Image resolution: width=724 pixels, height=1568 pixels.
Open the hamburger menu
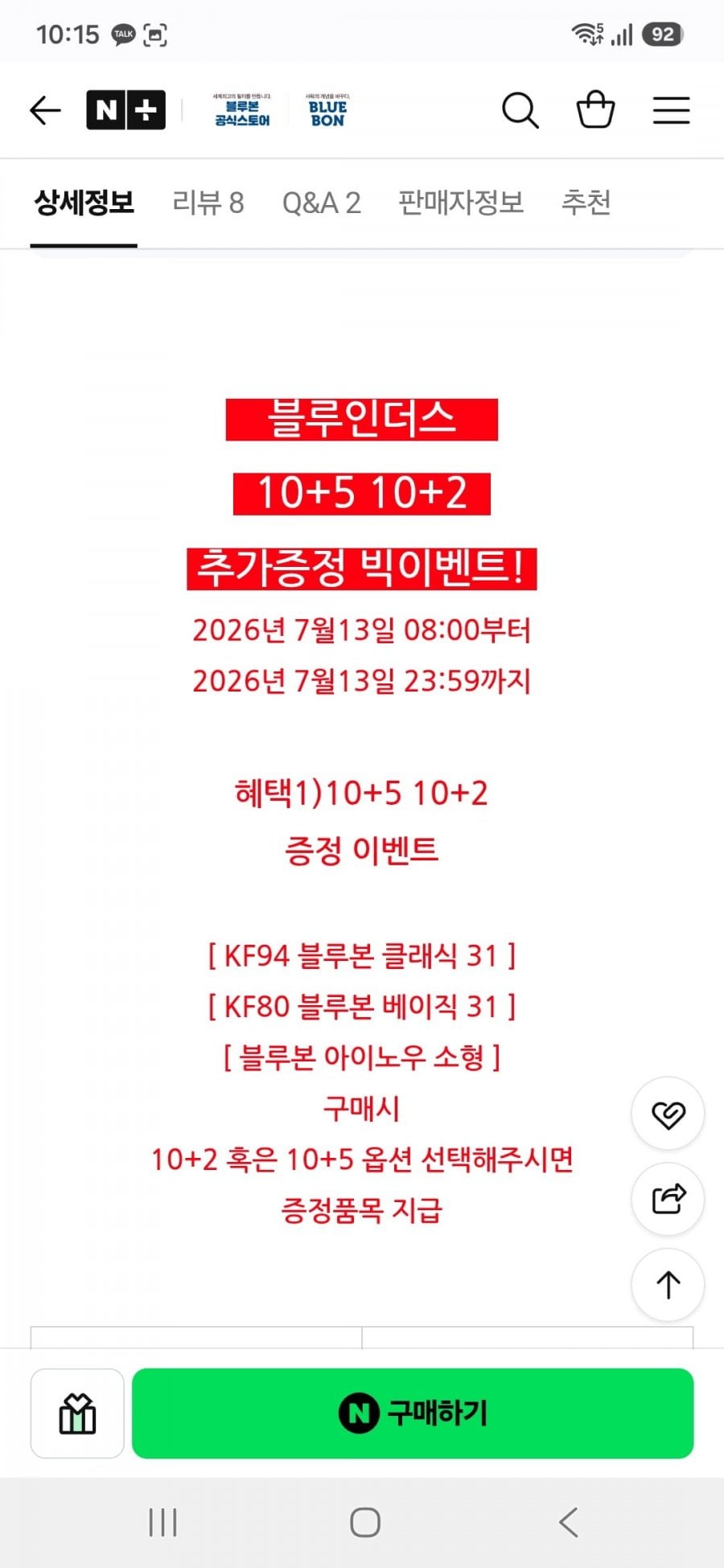671,110
